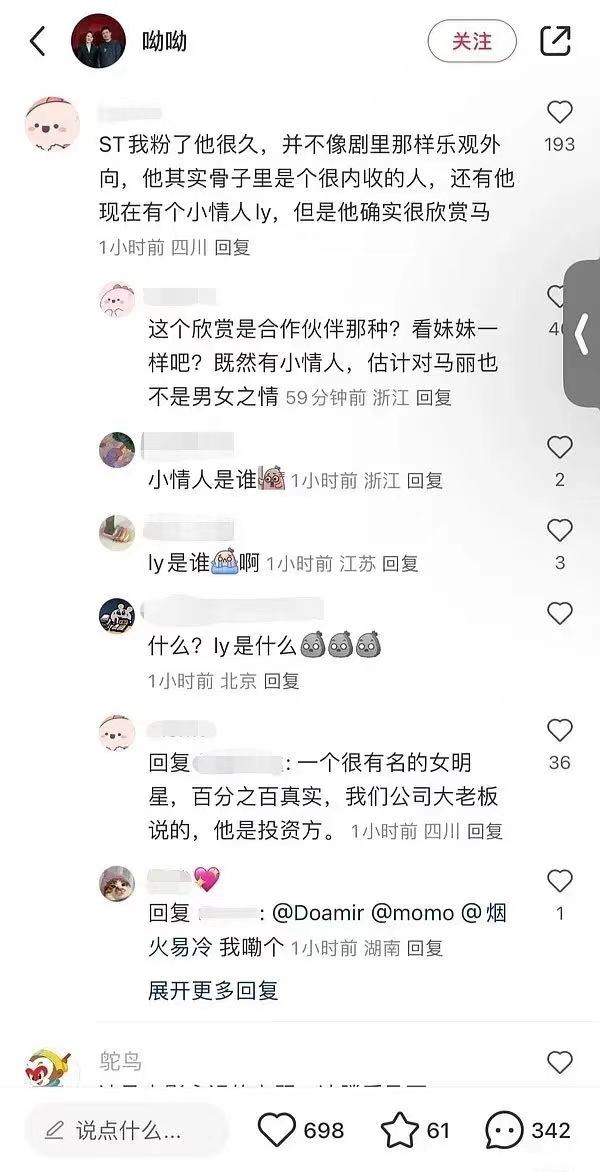This screenshot has width=600, height=1172.
Task: Reply to the 59分钟前 浙江 comment
Action: 434,397
